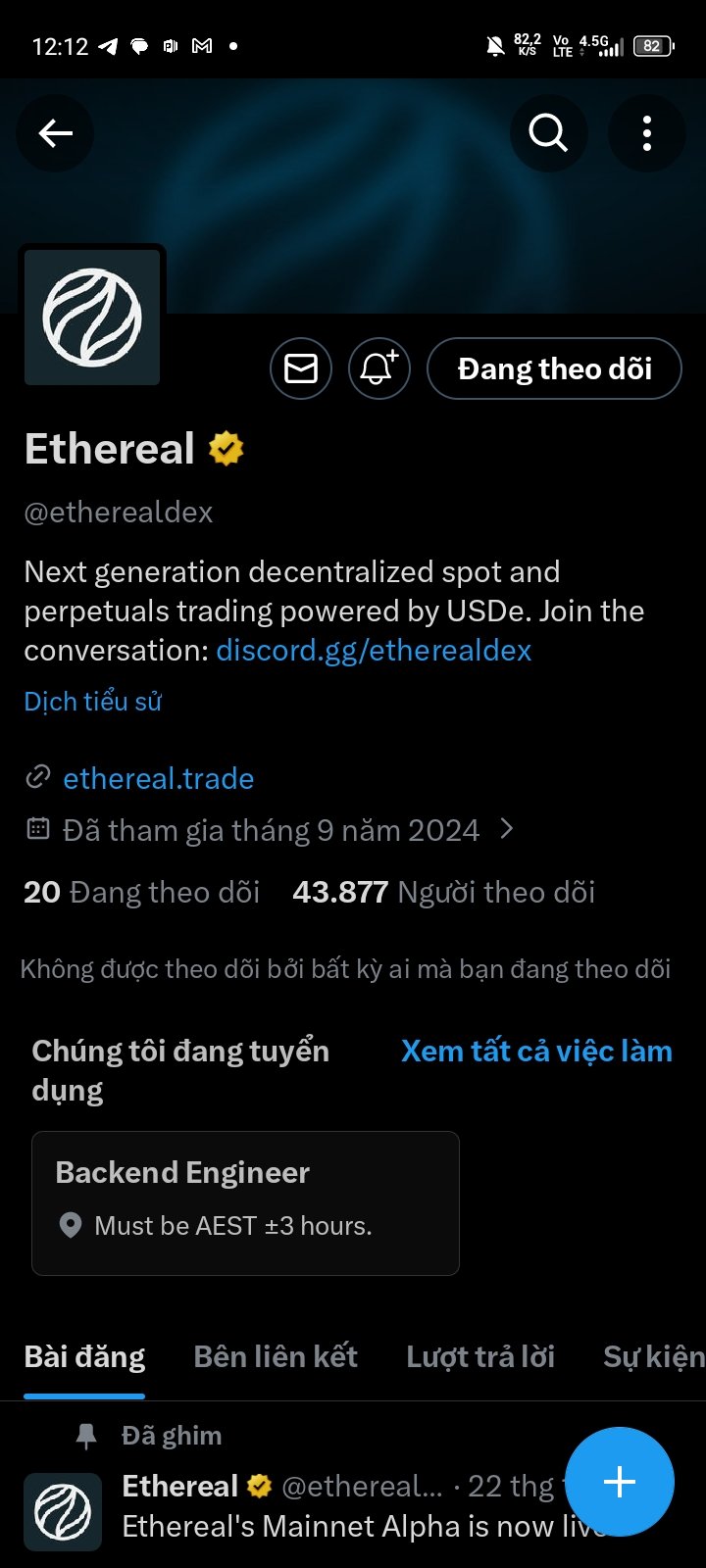Visit the ethereal.trade website link

coord(158,779)
